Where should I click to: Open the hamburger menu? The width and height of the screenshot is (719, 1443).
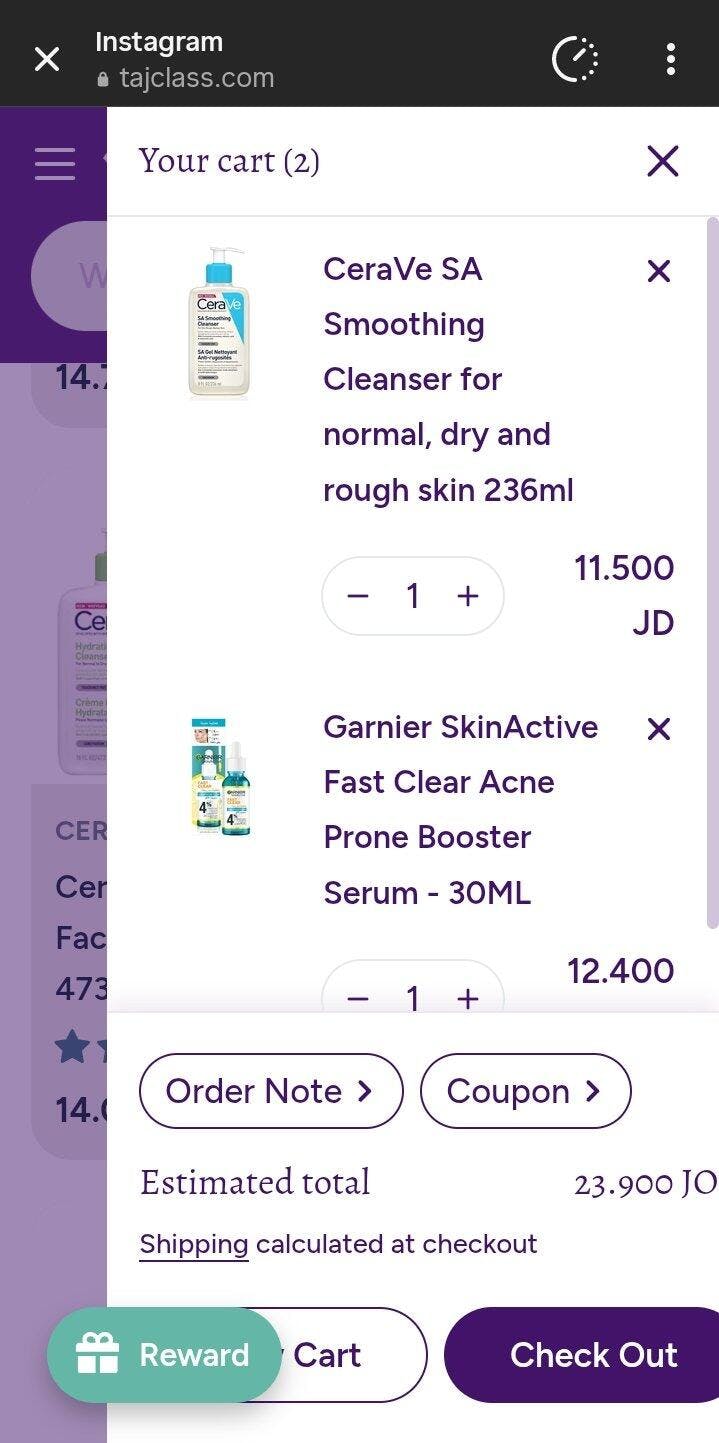[x=55, y=163]
